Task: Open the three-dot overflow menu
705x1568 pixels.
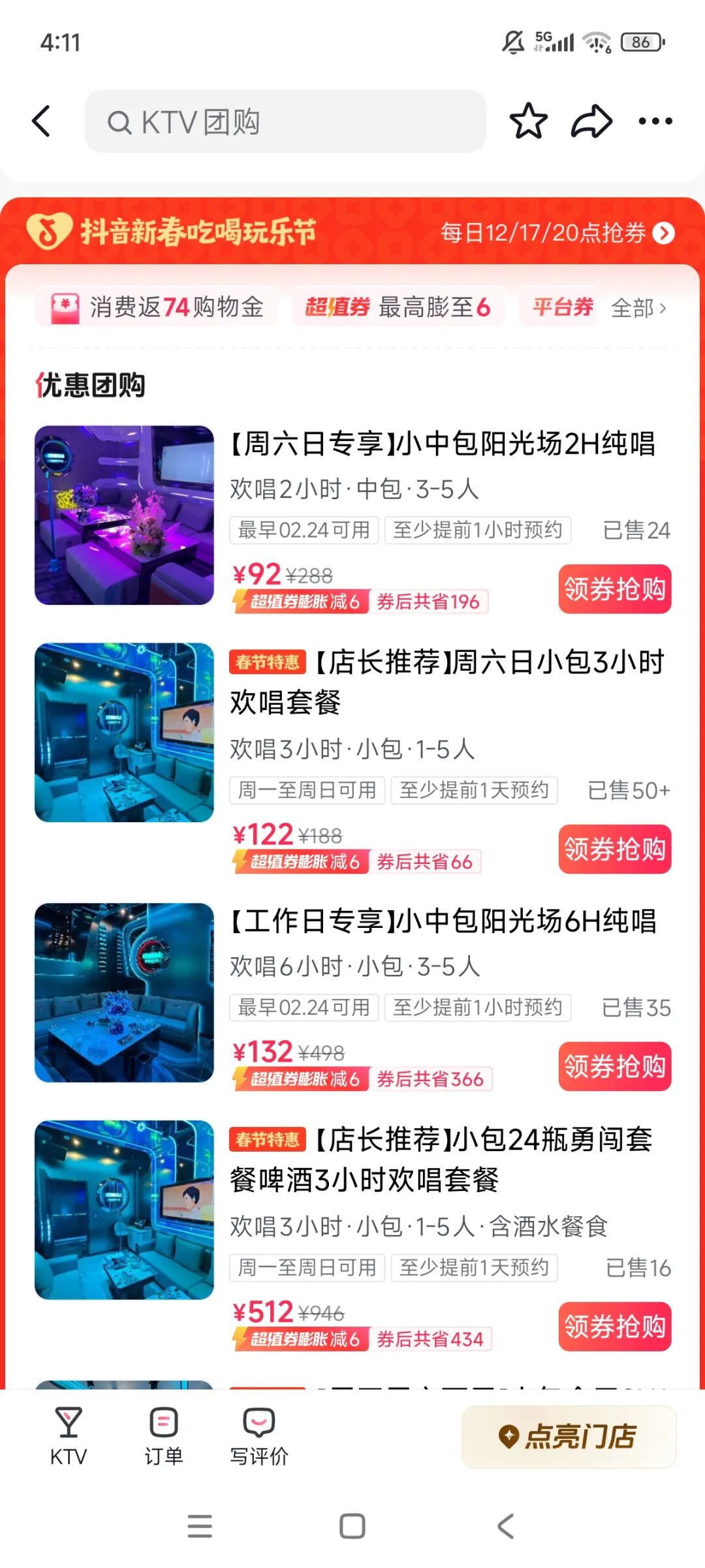Action: [x=655, y=121]
